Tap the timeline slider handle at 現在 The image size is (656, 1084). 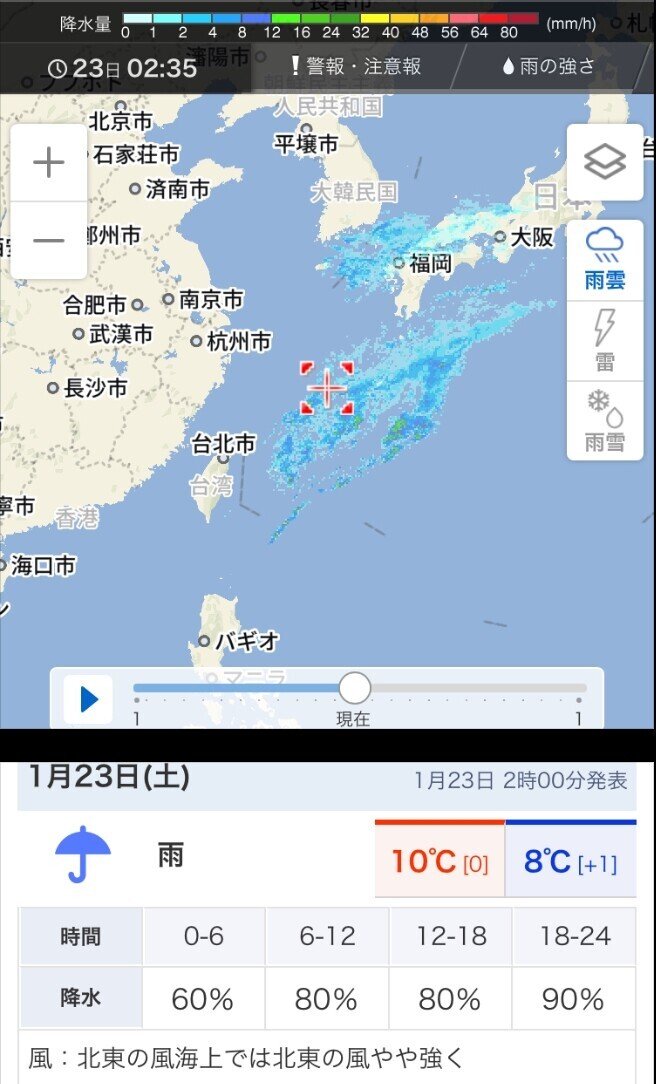coord(355,688)
